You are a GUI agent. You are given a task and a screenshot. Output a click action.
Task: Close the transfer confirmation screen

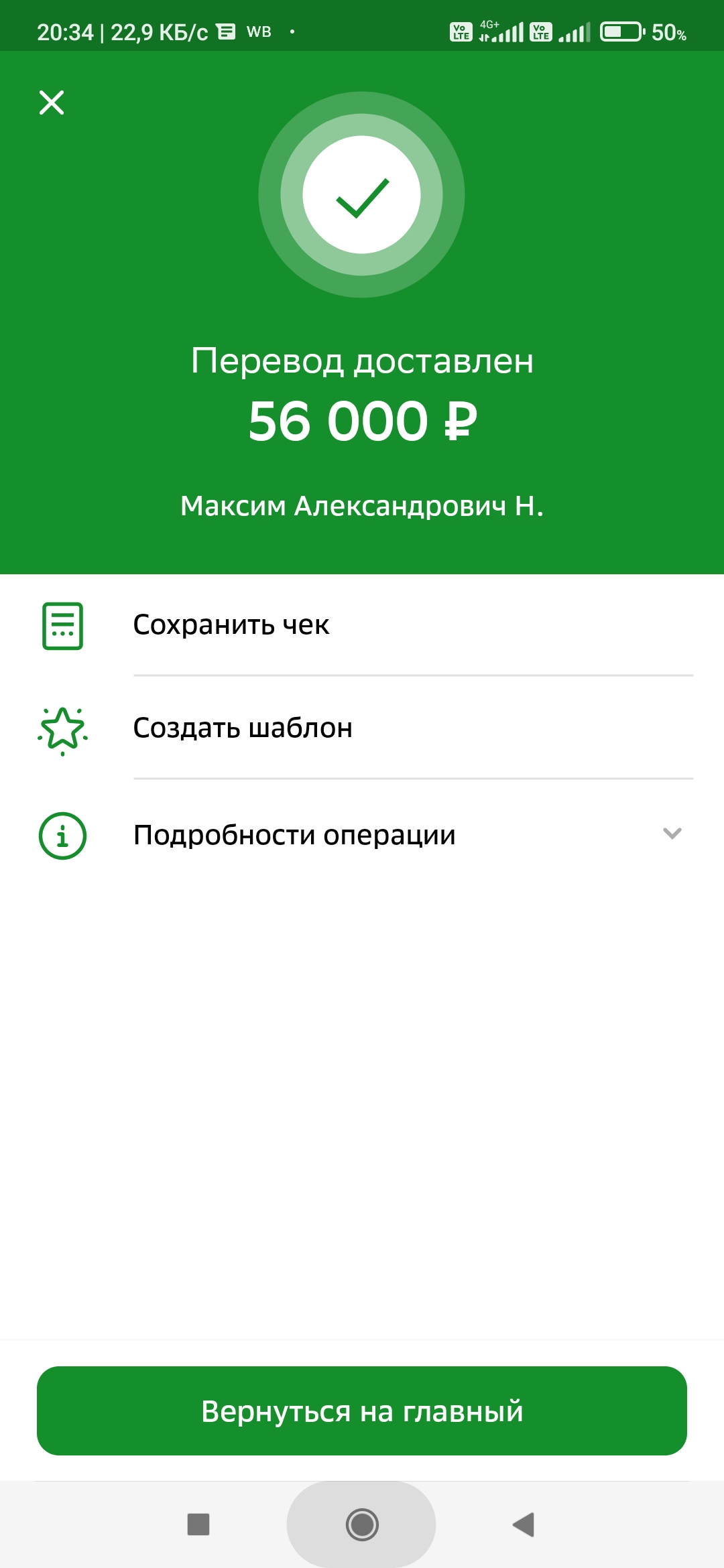pyautogui.click(x=52, y=103)
